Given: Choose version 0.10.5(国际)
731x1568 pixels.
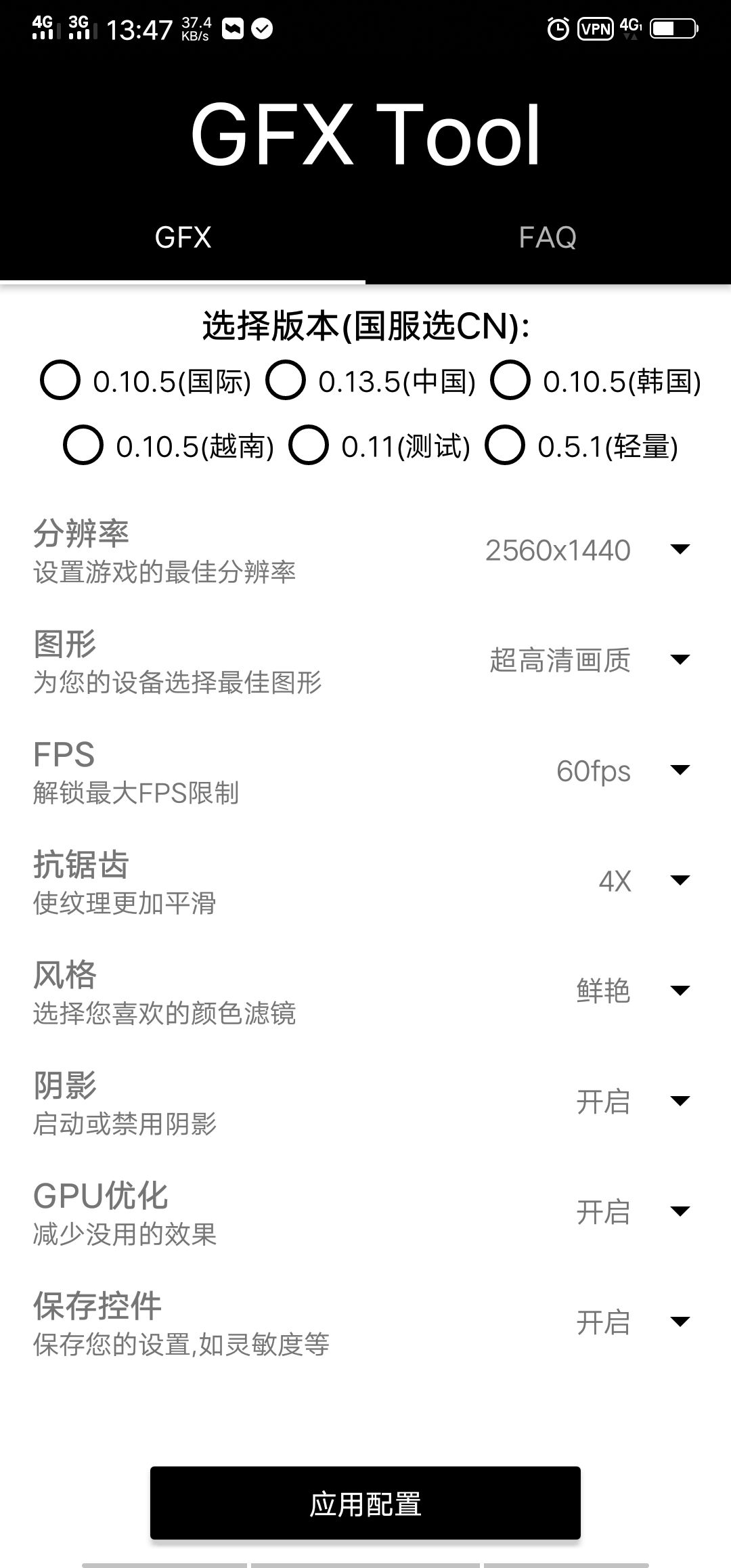Looking at the screenshot, I should coord(60,380).
